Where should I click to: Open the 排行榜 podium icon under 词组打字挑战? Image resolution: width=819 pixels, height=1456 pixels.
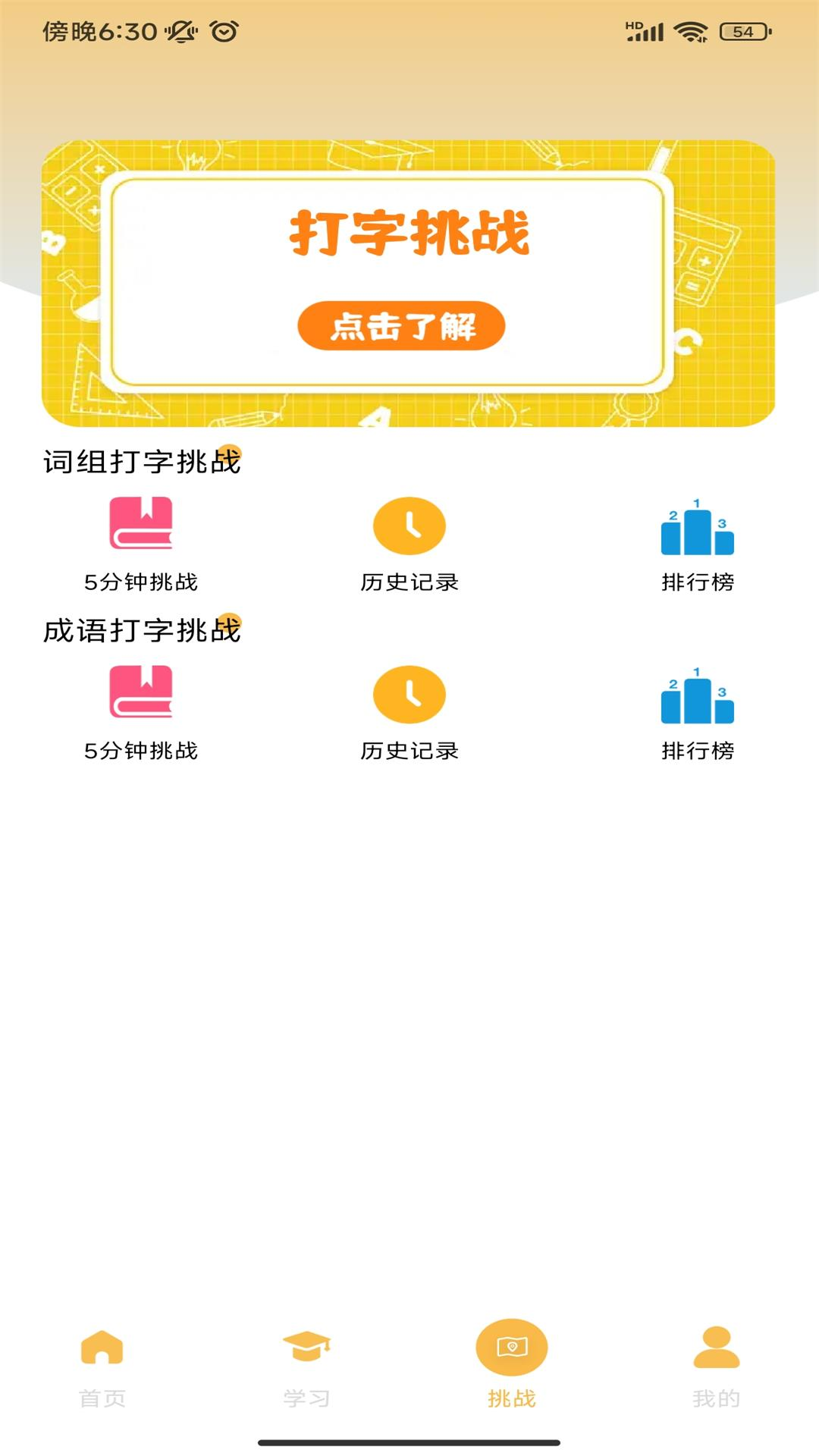coord(698,528)
